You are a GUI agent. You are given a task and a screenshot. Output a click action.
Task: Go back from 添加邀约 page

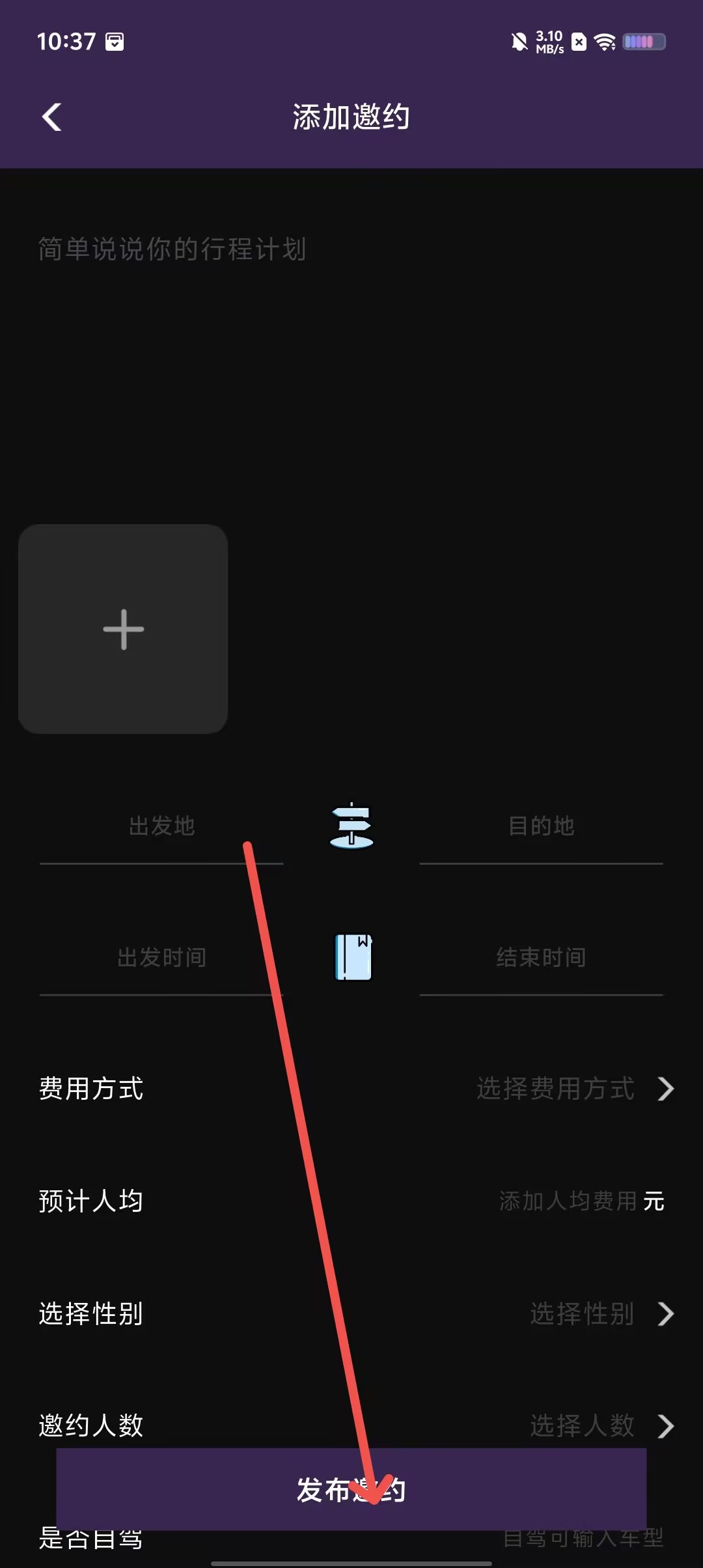52,117
